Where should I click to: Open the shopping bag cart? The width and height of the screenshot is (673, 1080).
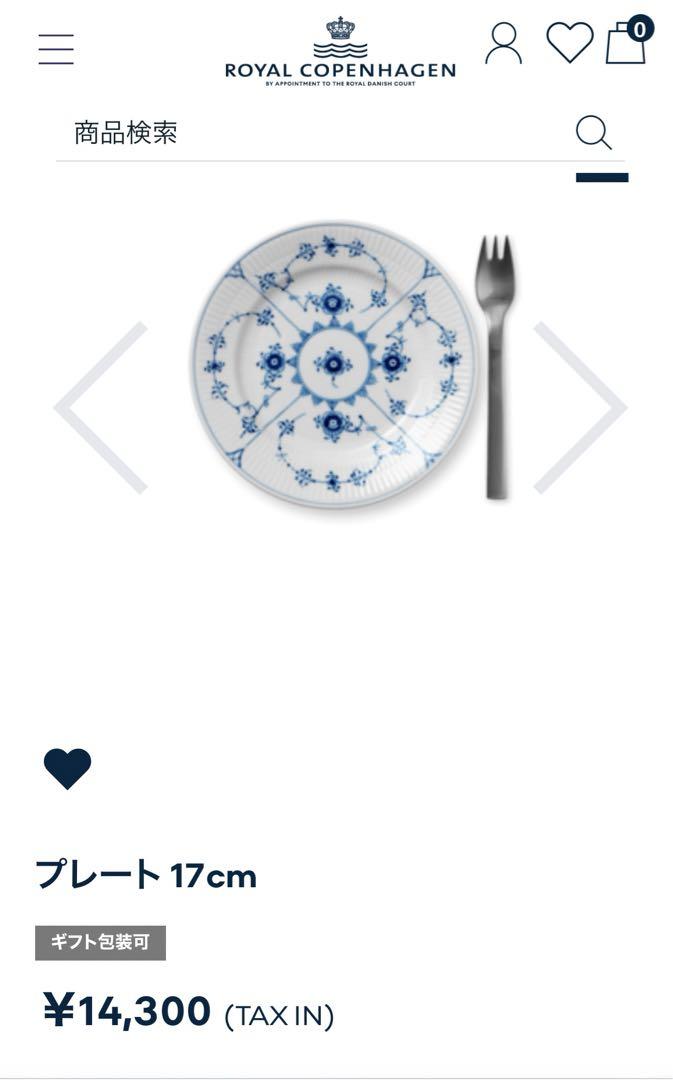(x=628, y=41)
